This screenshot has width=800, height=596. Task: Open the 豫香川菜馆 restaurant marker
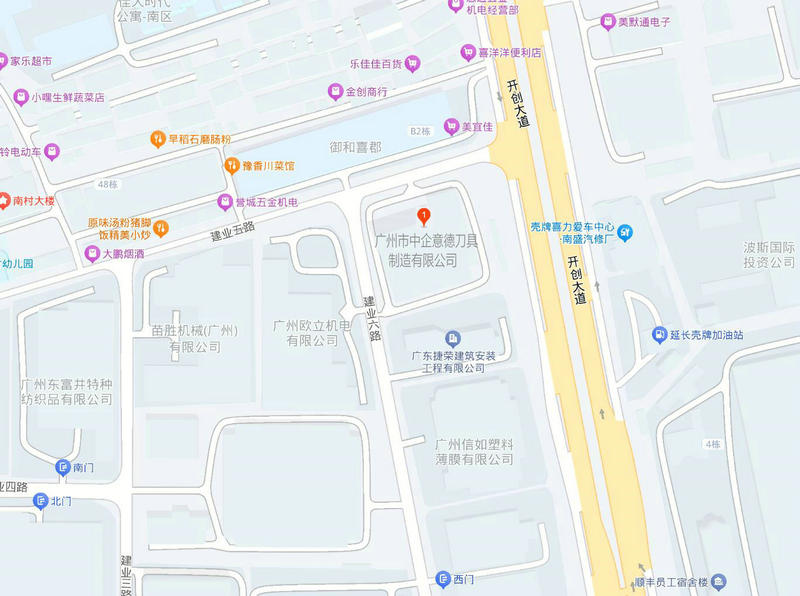point(232,164)
